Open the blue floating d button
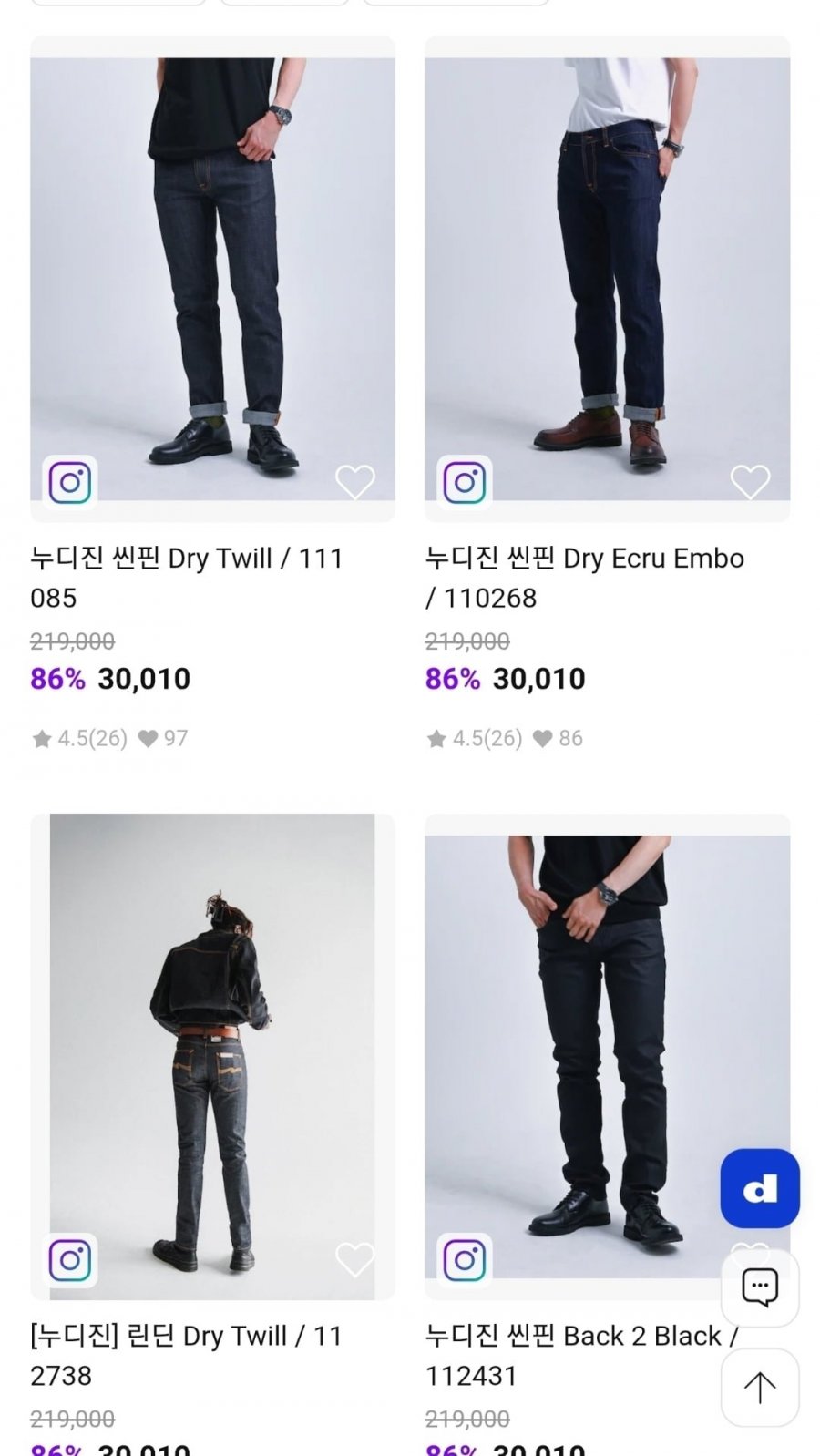The image size is (820, 1456). click(x=760, y=1188)
